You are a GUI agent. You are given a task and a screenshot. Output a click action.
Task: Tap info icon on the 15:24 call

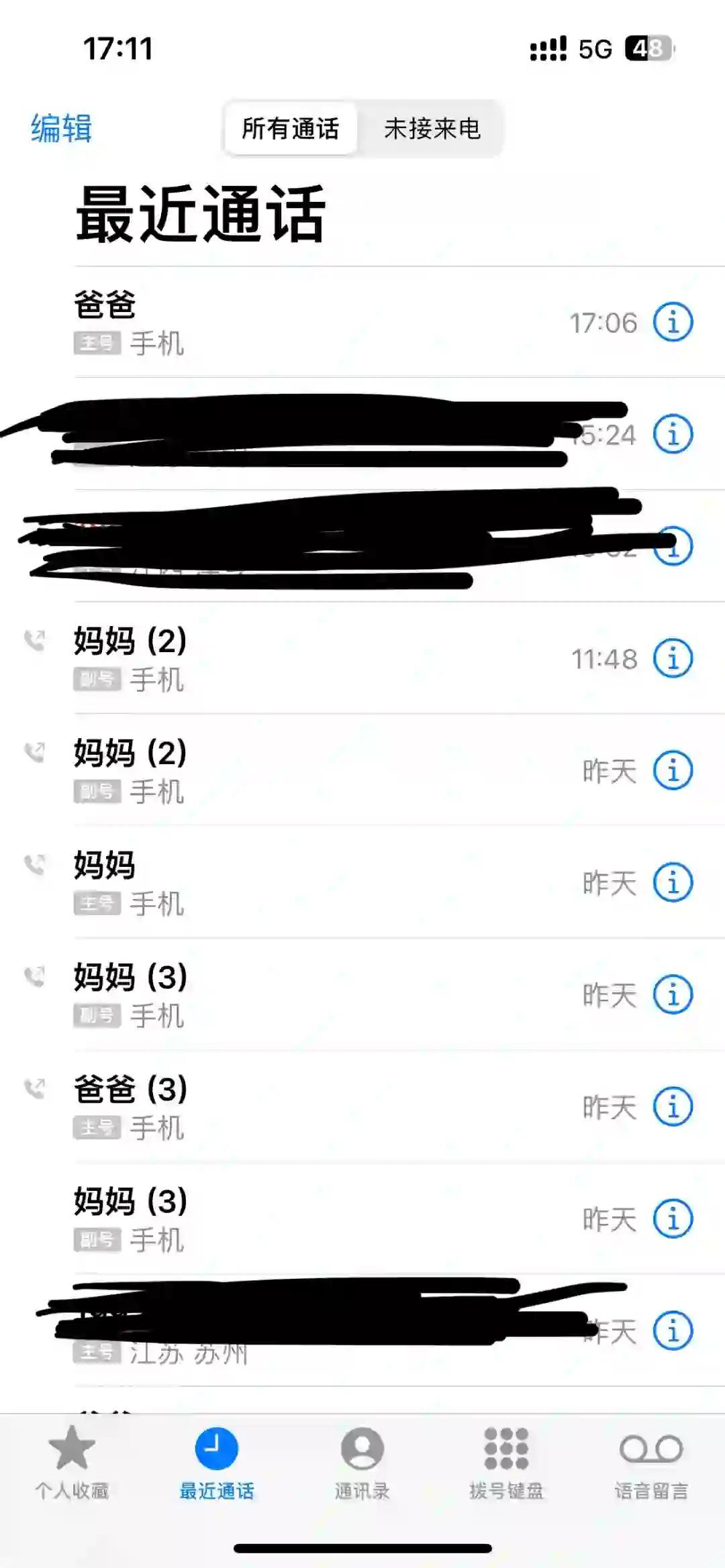click(x=673, y=434)
